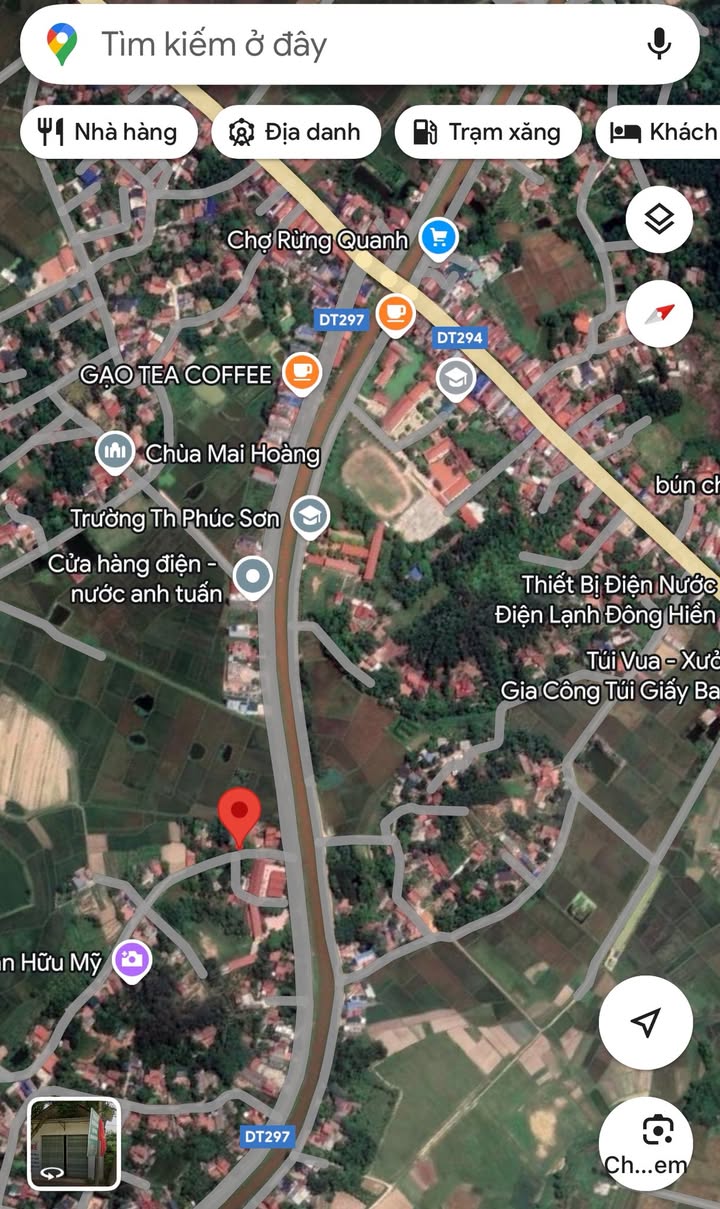This screenshot has width=720, height=1209.
Task: Open the Trường Th Phúc Sơn marker
Action: tap(310, 517)
